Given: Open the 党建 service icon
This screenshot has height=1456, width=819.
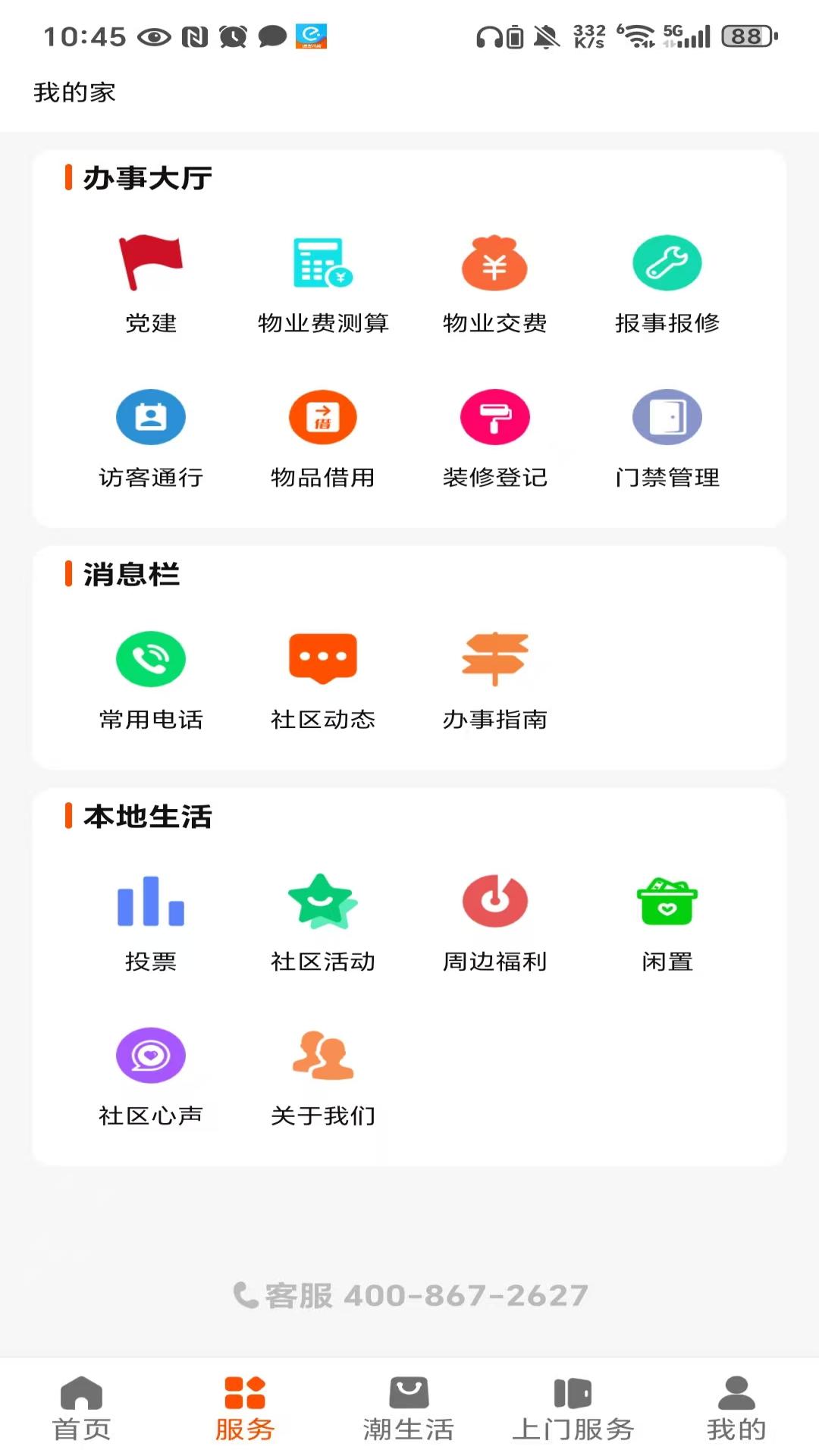Looking at the screenshot, I should (x=150, y=264).
